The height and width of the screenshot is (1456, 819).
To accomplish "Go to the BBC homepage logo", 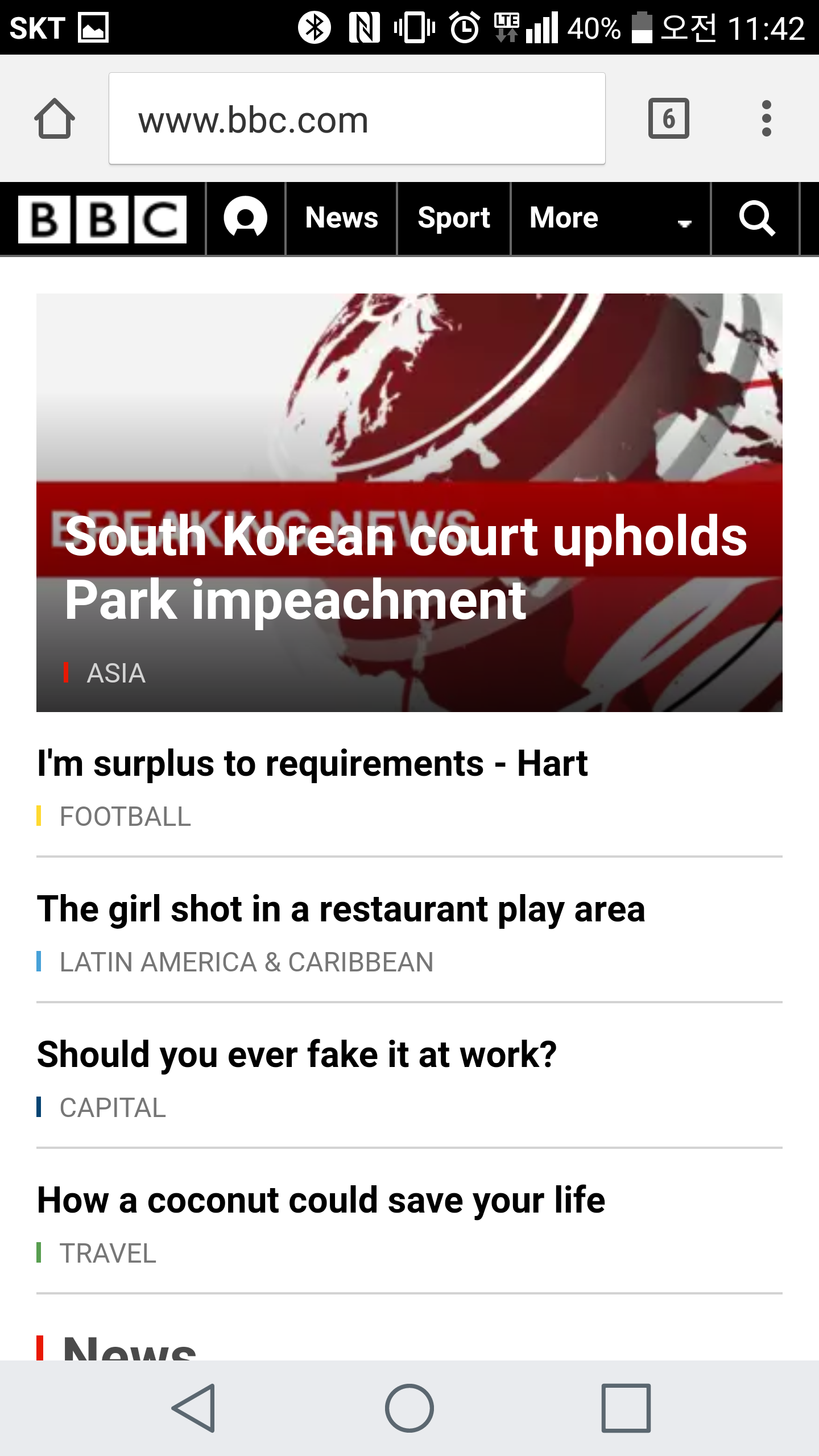I will (x=102, y=219).
